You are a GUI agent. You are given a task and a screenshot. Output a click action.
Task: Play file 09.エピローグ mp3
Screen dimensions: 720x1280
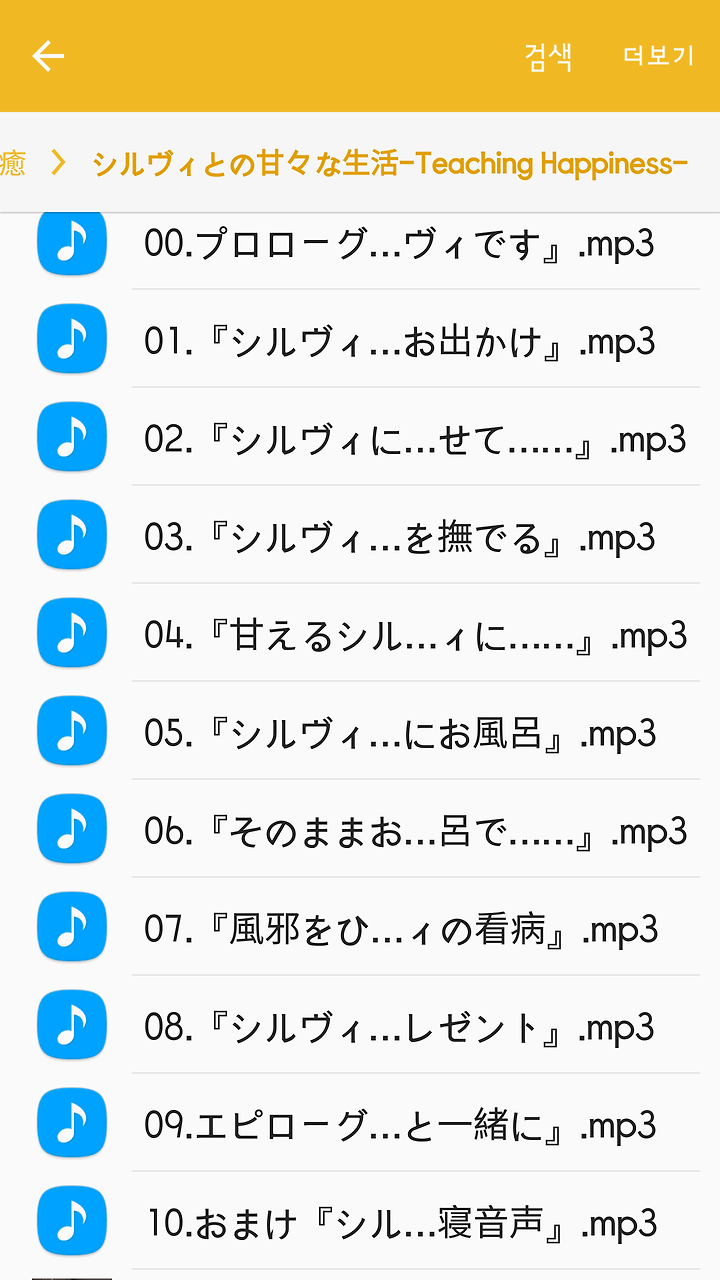coord(360,1124)
